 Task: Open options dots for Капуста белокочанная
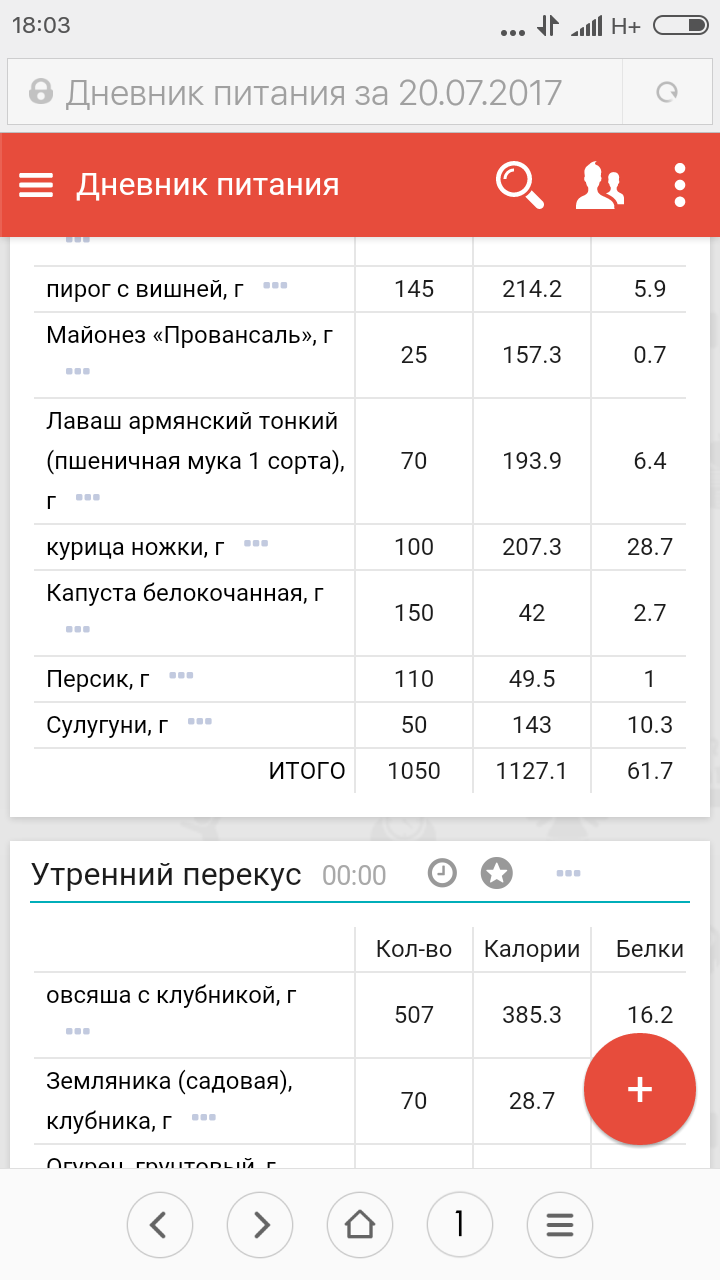click(x=78, y=629)
